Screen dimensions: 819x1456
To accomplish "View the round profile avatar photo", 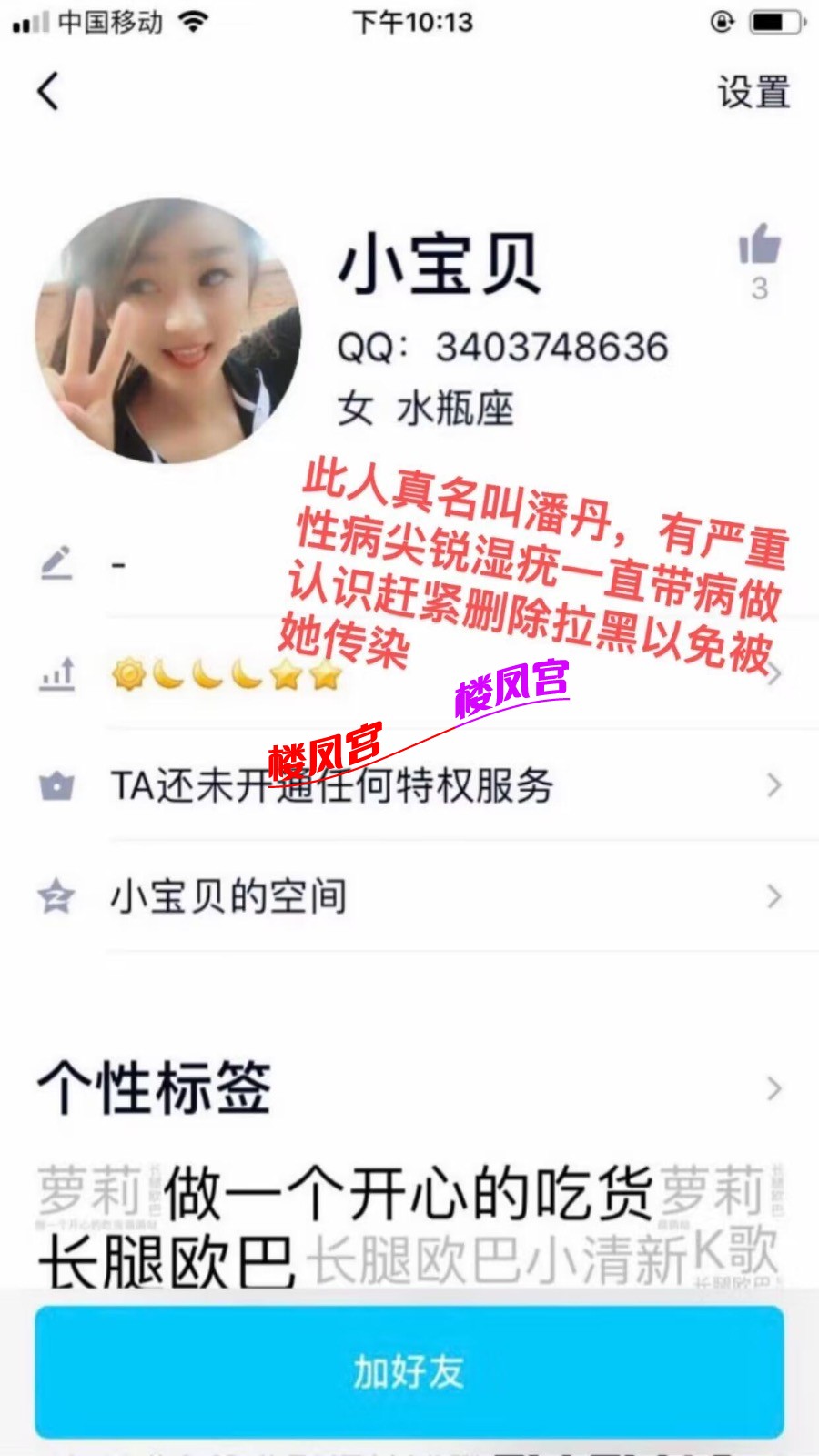I will [x=167, y=331].
